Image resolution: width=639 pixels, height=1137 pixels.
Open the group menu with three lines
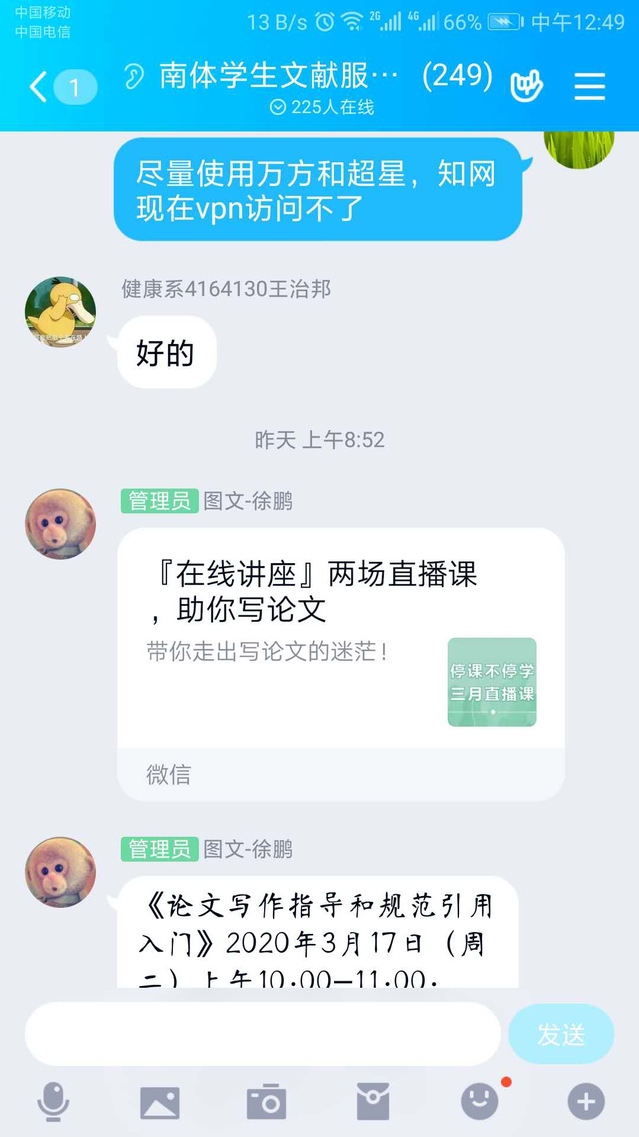tap(589, 87)
